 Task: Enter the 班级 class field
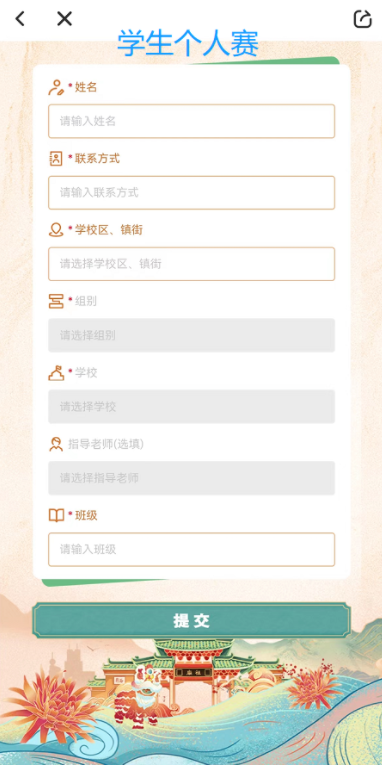(x=191, y=549)
